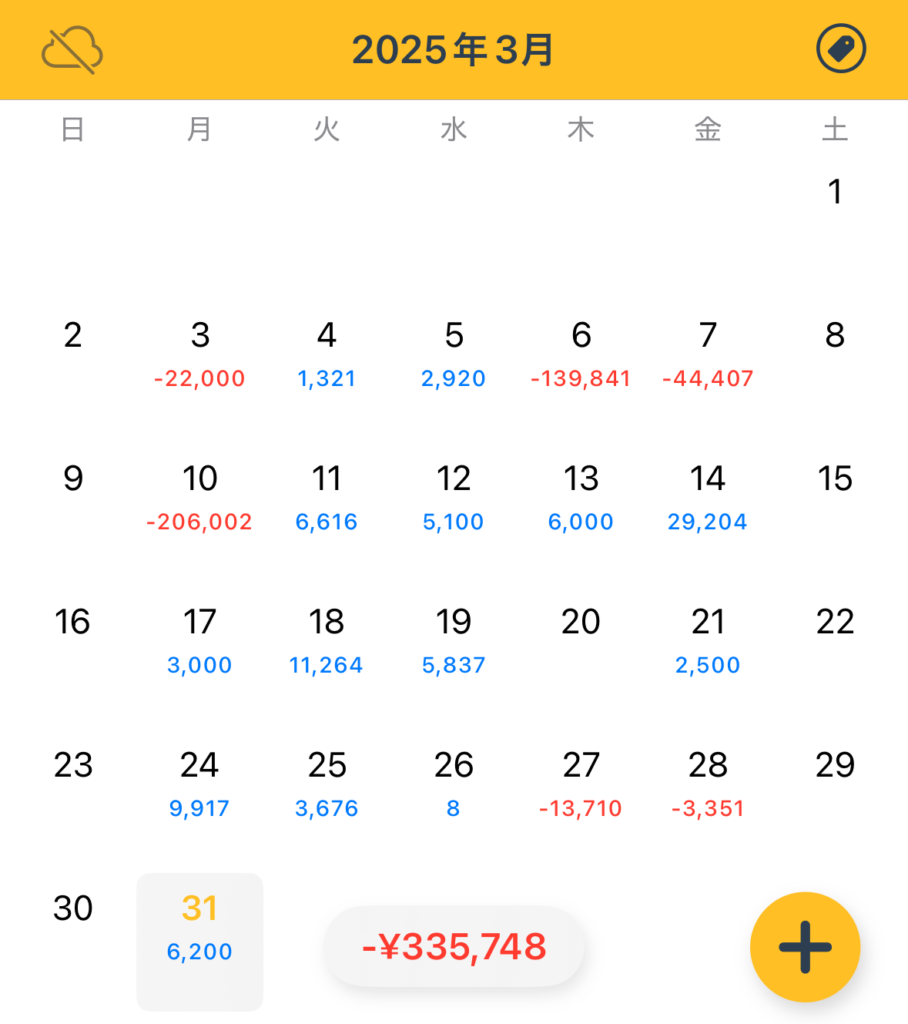Open the price tag categories icon

(841, 49)
